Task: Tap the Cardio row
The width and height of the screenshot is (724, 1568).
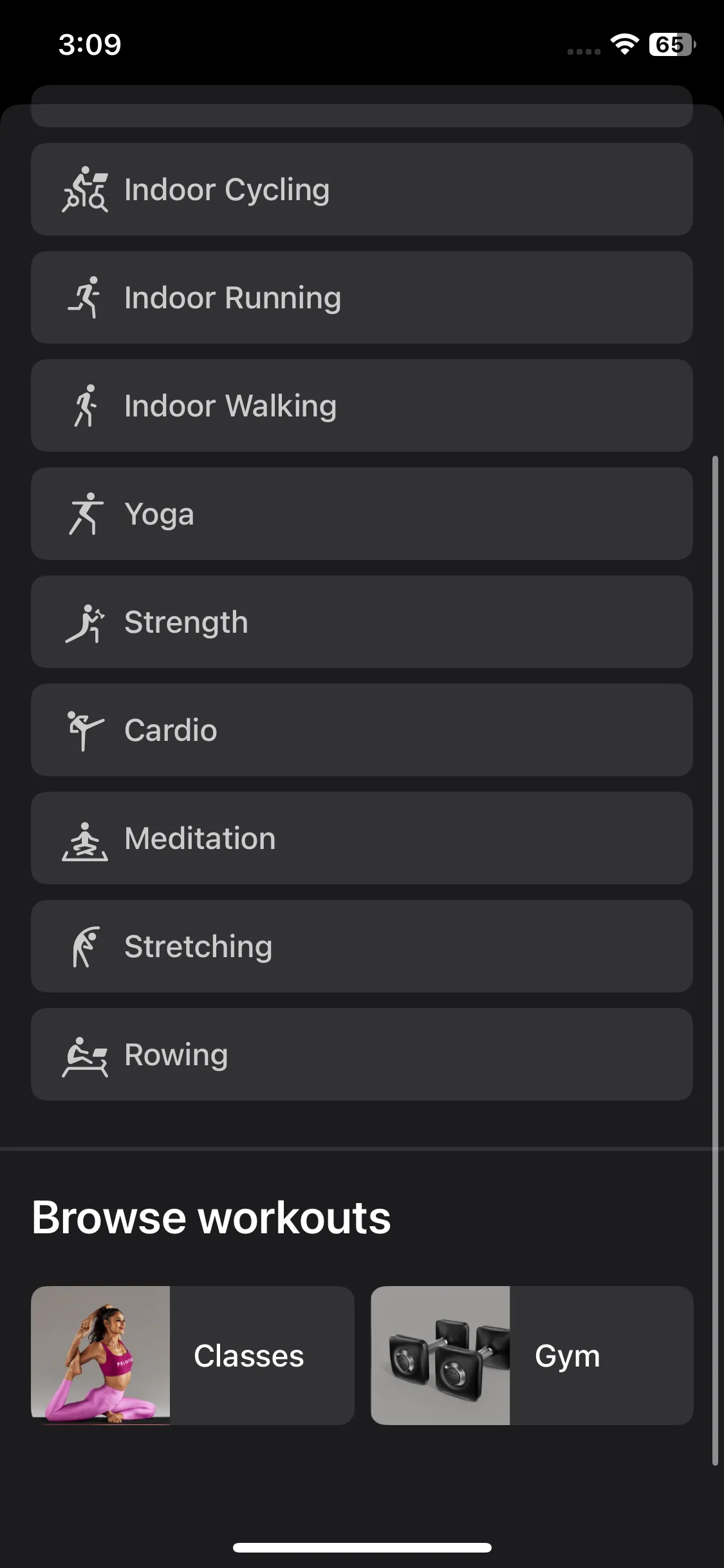Action: [362, 730]
